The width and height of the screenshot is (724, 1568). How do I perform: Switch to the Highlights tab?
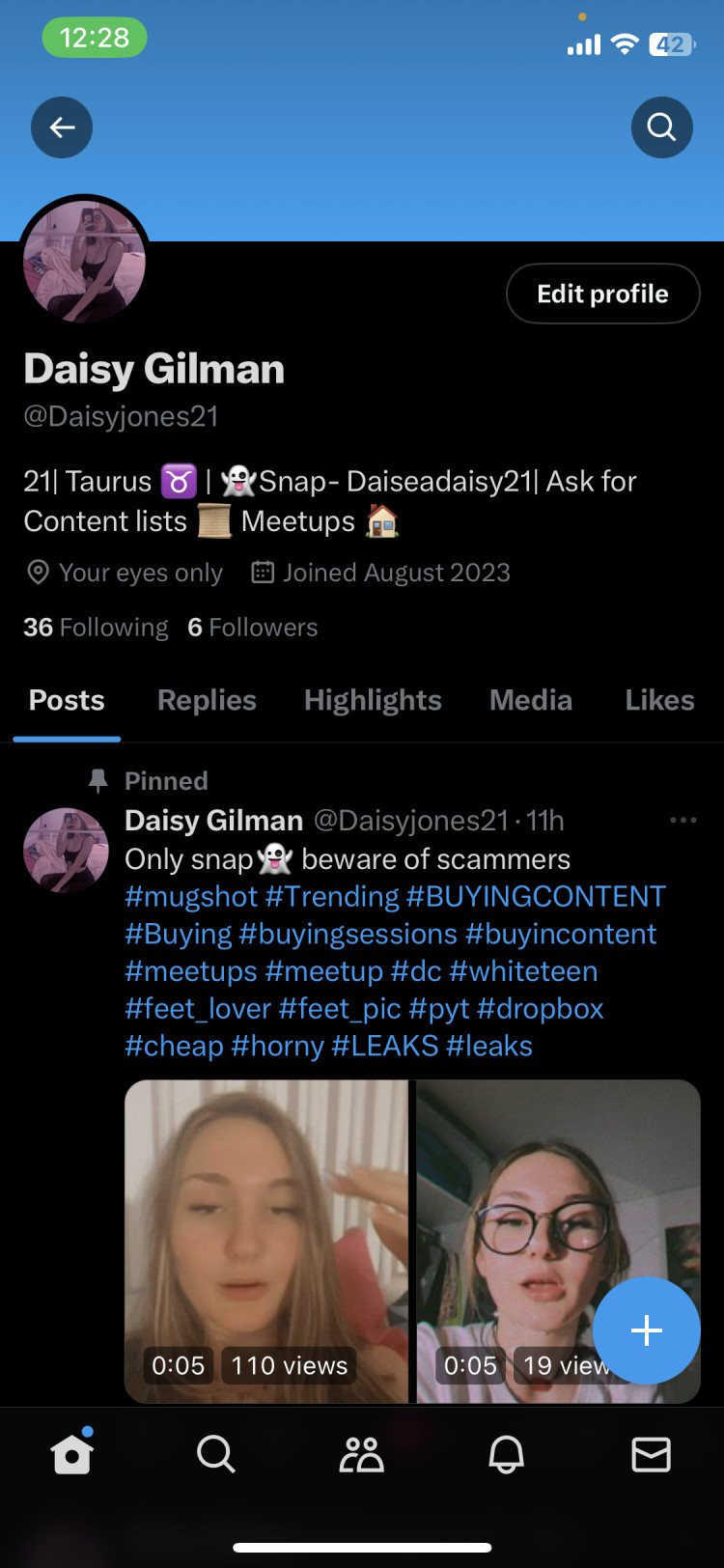coord(373,701)
